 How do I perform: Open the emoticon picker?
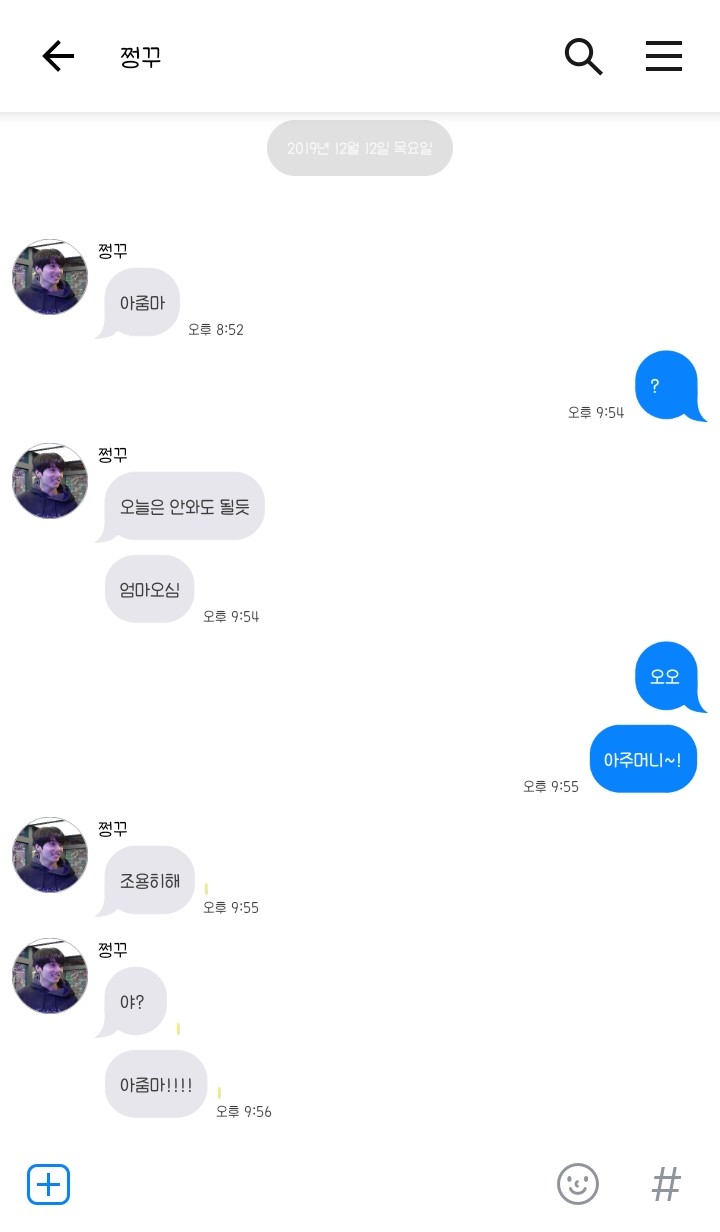[577, 1184]
